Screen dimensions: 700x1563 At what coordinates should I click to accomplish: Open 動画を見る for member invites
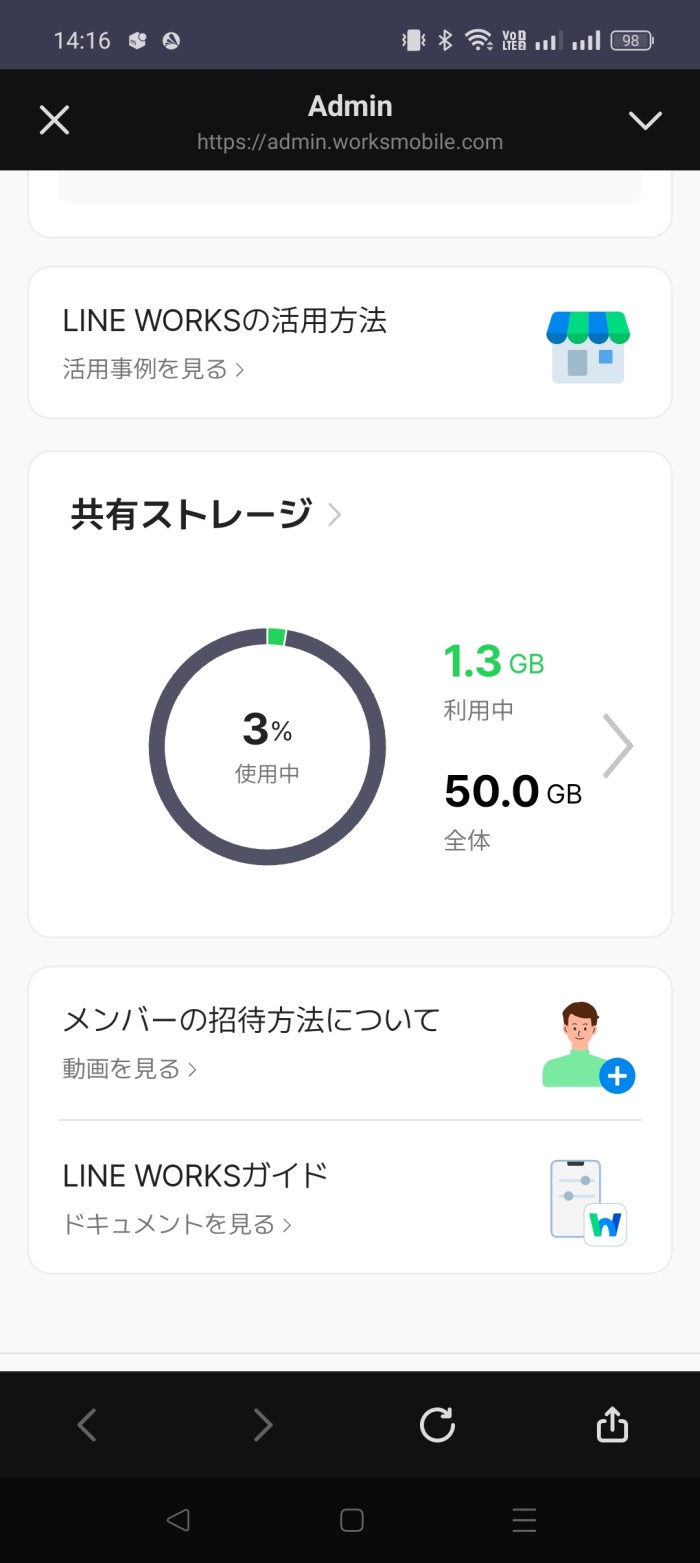click(130, 1069)
